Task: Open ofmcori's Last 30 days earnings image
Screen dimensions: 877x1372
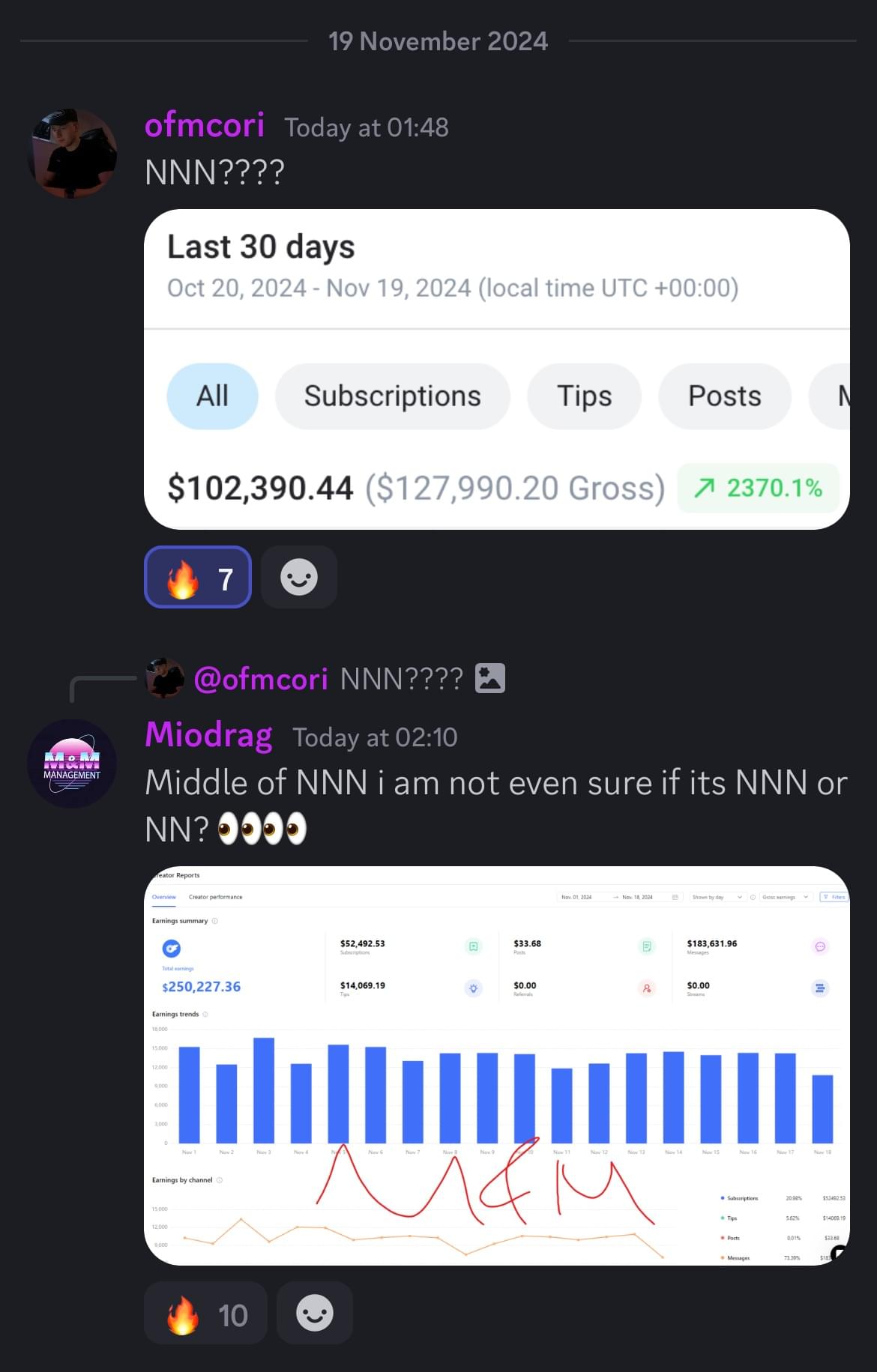Action: [496, 369]
